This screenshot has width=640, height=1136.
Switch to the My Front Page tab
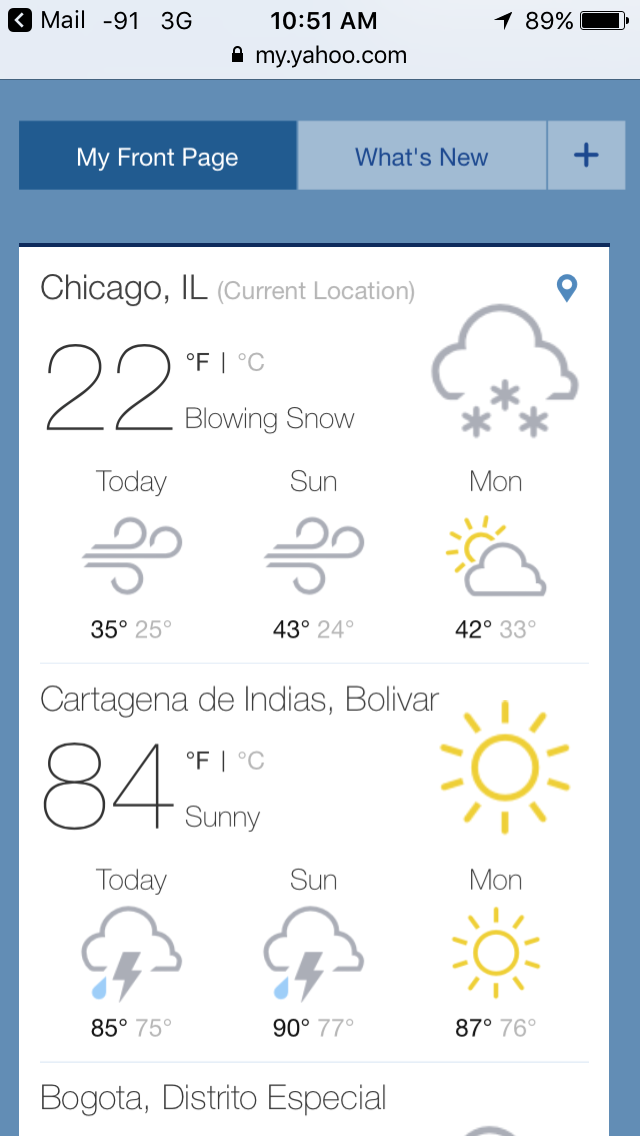point(158,157)
